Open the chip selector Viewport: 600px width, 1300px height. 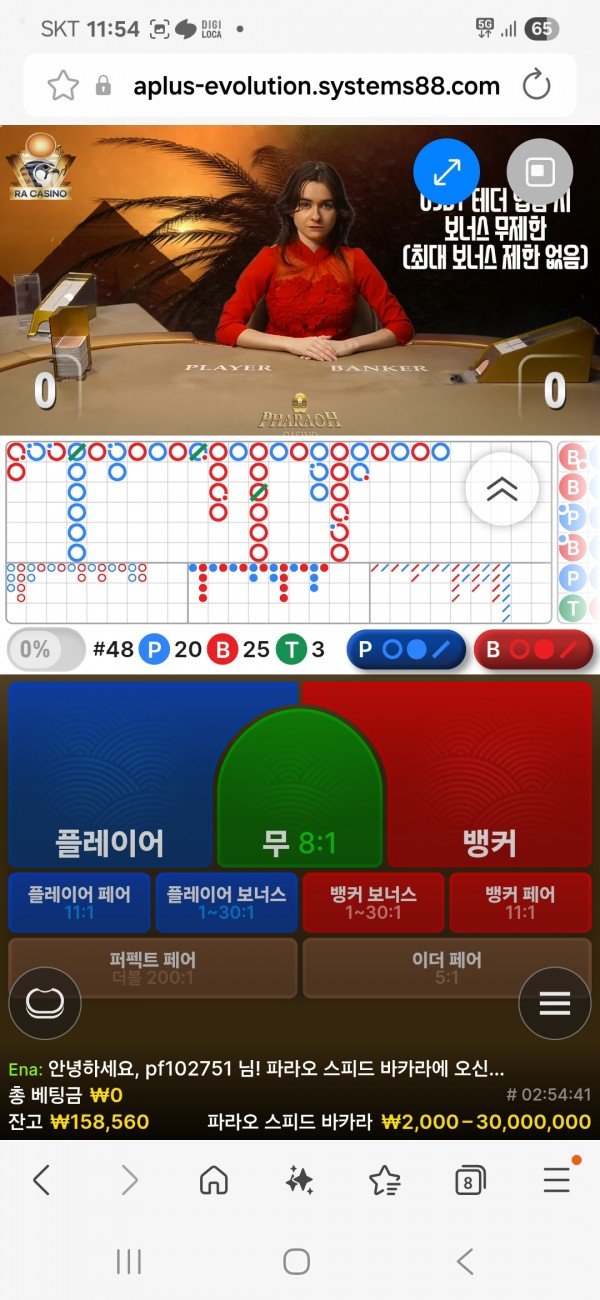click(x=45, y=1003)
